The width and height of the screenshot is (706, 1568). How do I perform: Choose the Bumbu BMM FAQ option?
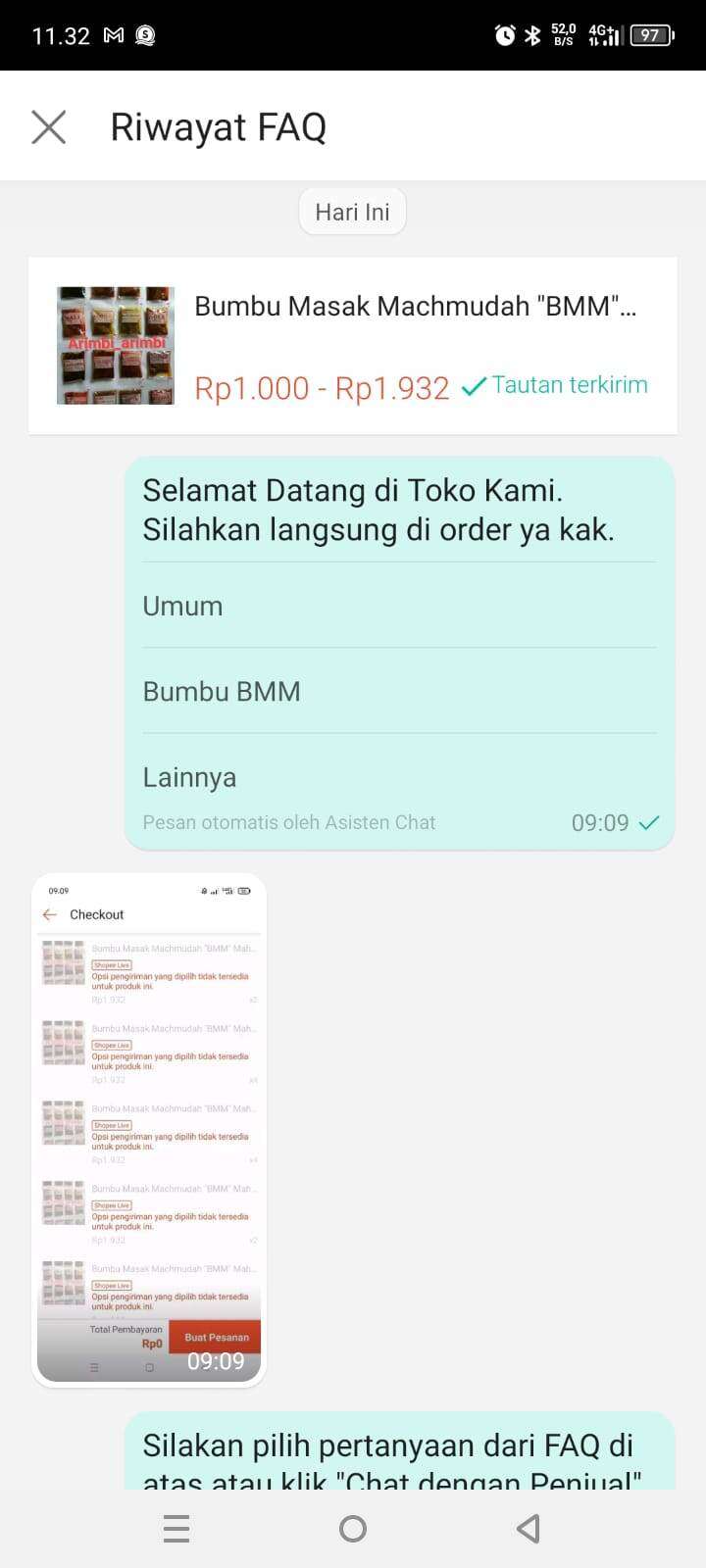[x=399, y=691]
